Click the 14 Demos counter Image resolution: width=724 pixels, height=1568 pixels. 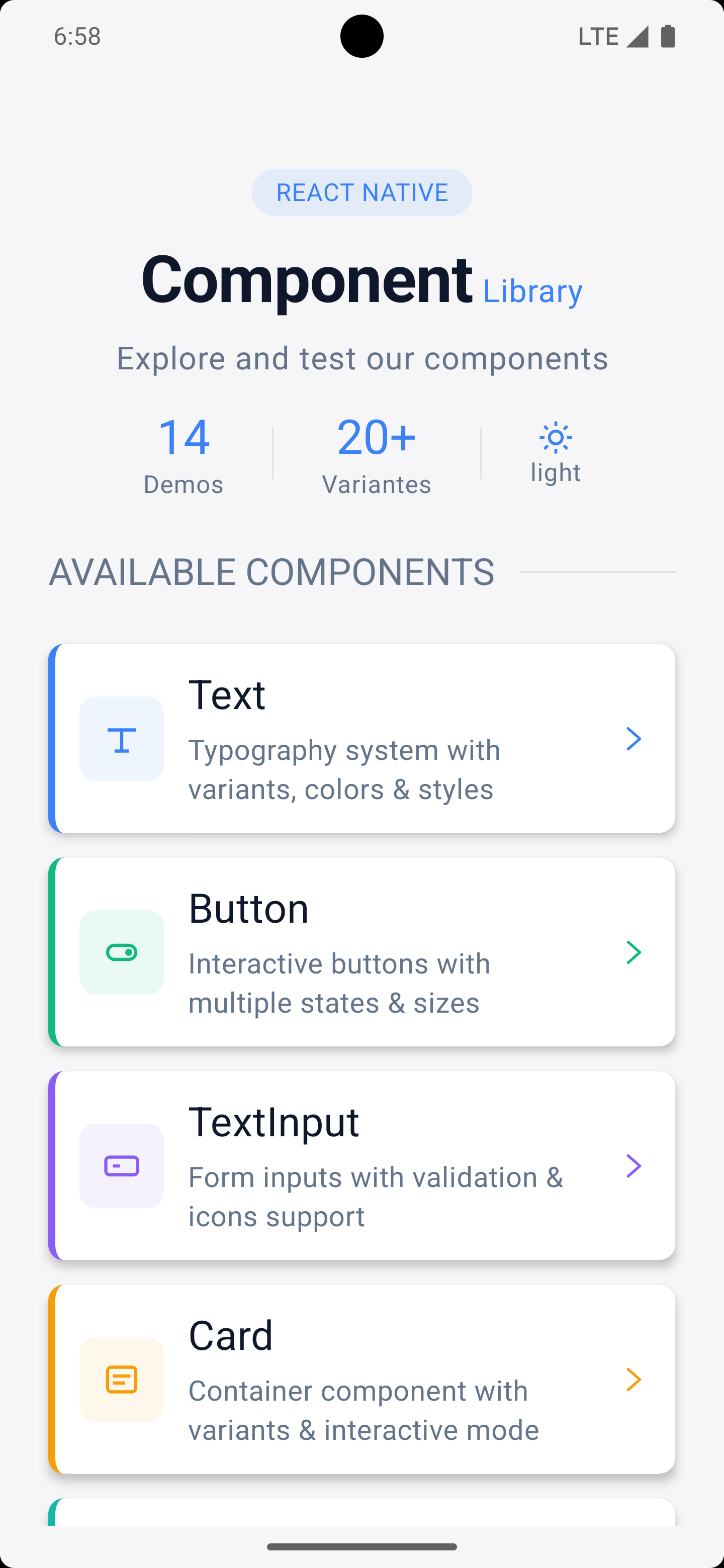tap(184, 453)
